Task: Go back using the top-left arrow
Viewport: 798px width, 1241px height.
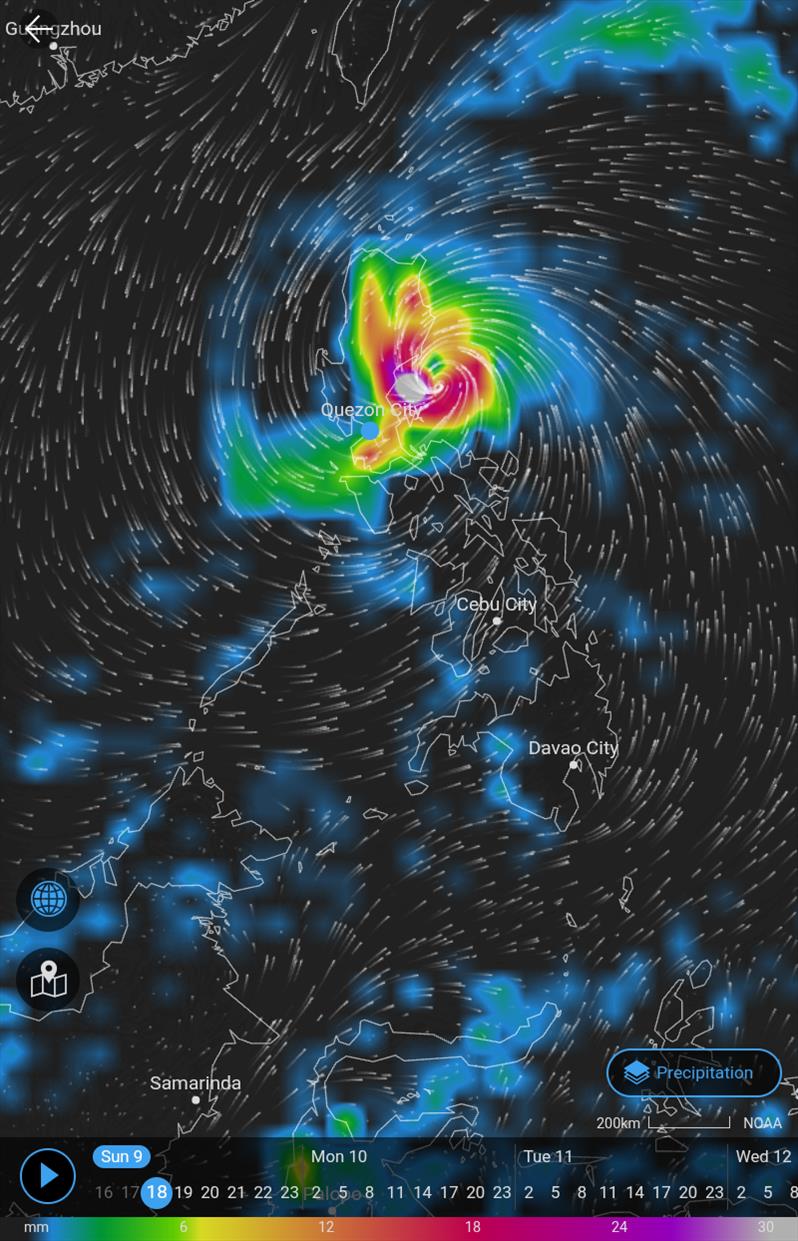Action: (x=38, y=29)
